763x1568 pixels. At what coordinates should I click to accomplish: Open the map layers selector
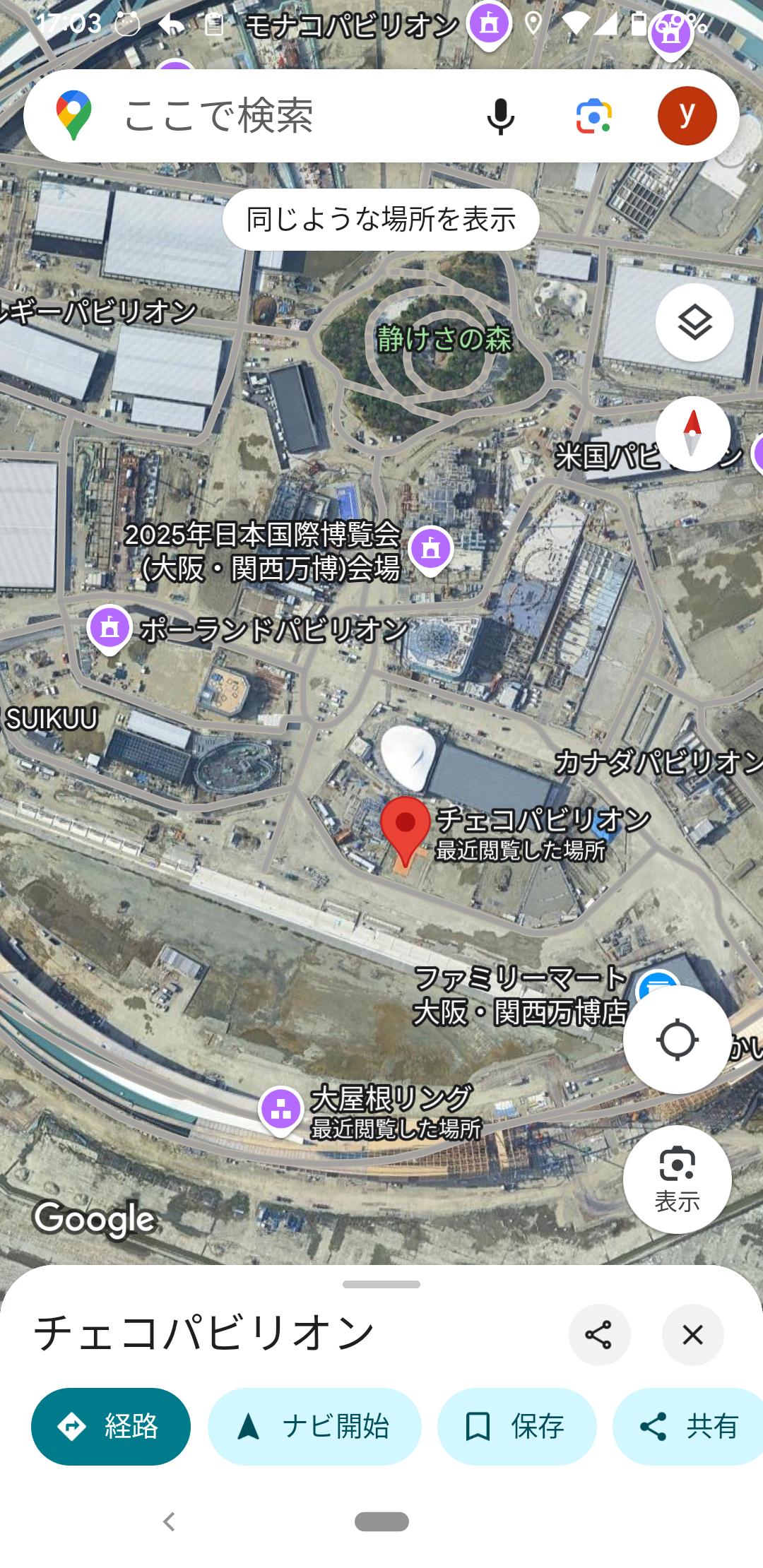694,323
